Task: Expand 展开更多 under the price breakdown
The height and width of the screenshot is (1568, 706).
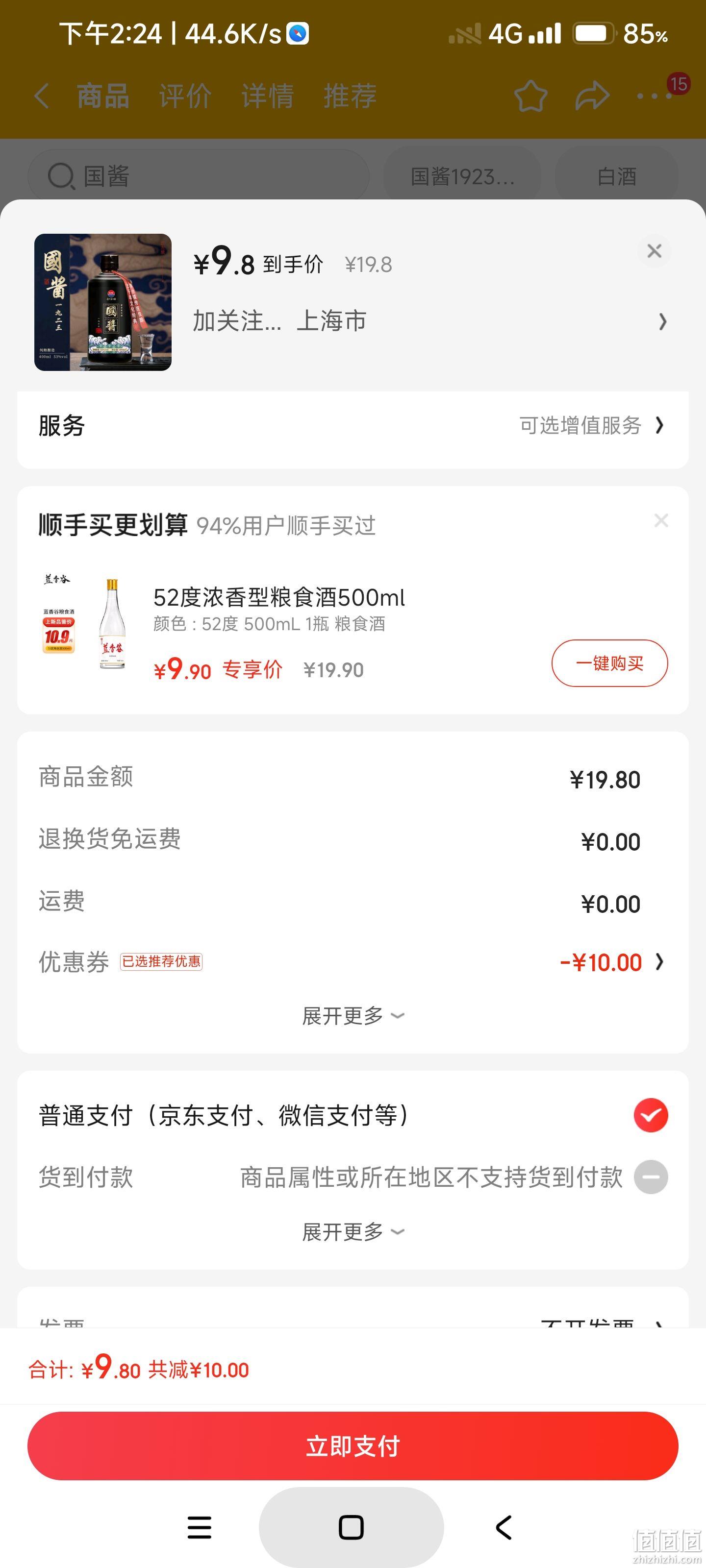Action: tap(353, 1015)
